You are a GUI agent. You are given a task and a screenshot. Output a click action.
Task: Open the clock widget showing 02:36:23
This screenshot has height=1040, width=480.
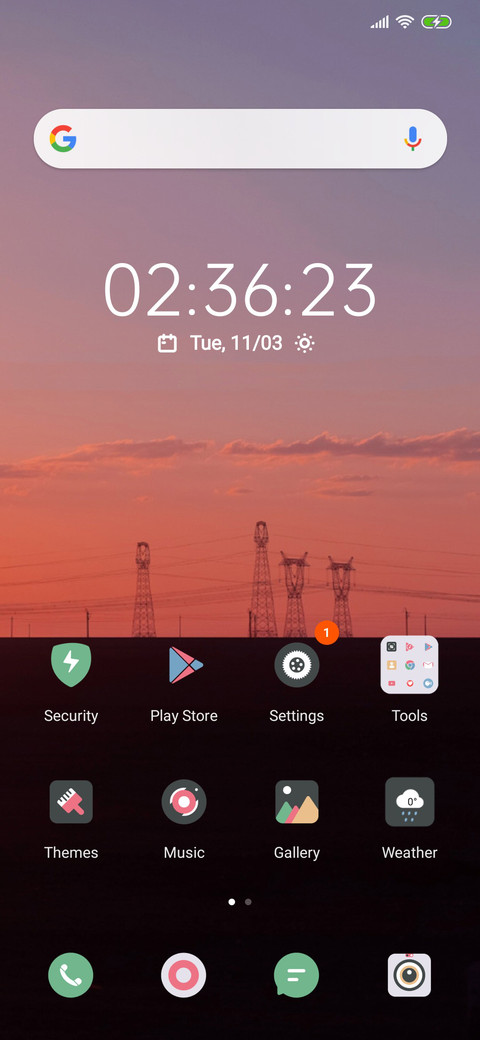point(240,291)
